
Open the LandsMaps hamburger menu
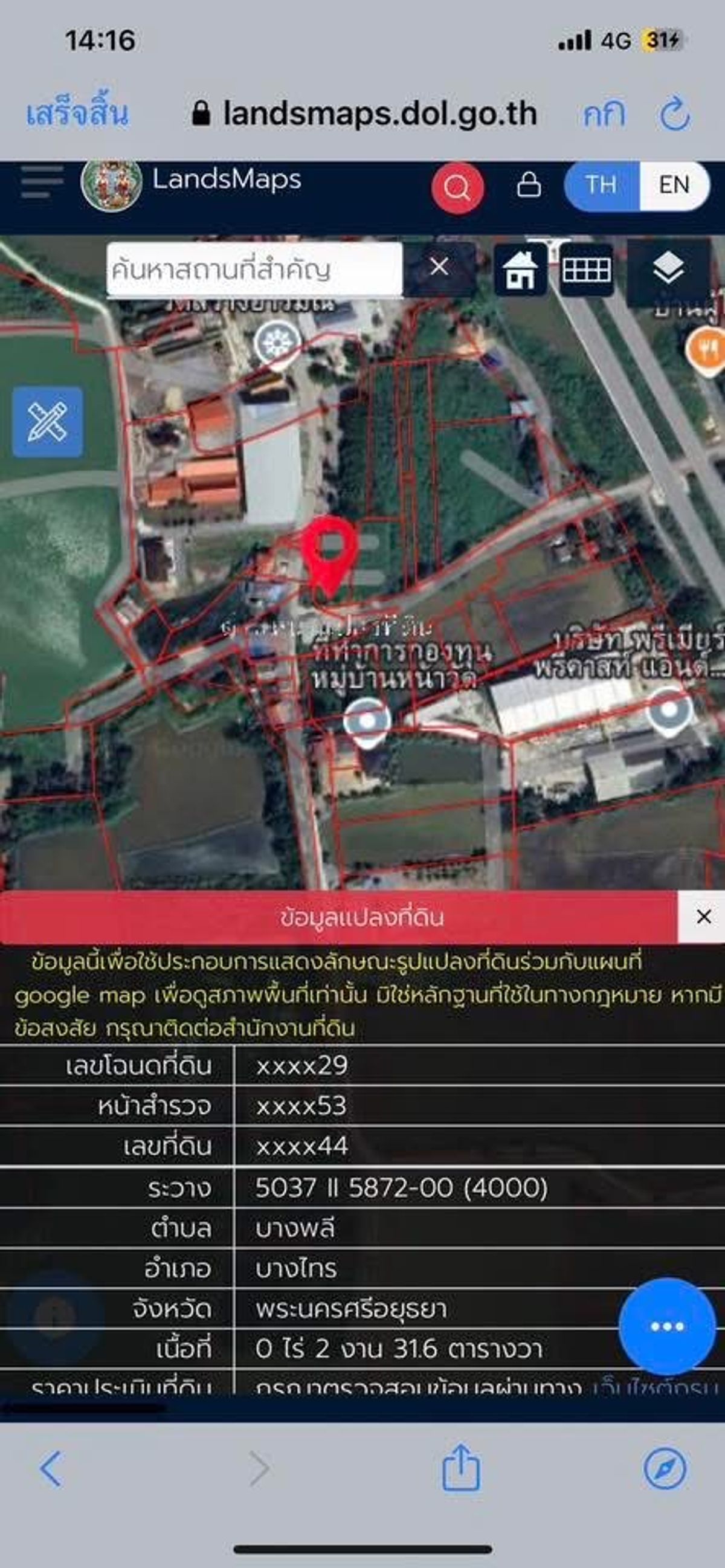tap(42, 182)
